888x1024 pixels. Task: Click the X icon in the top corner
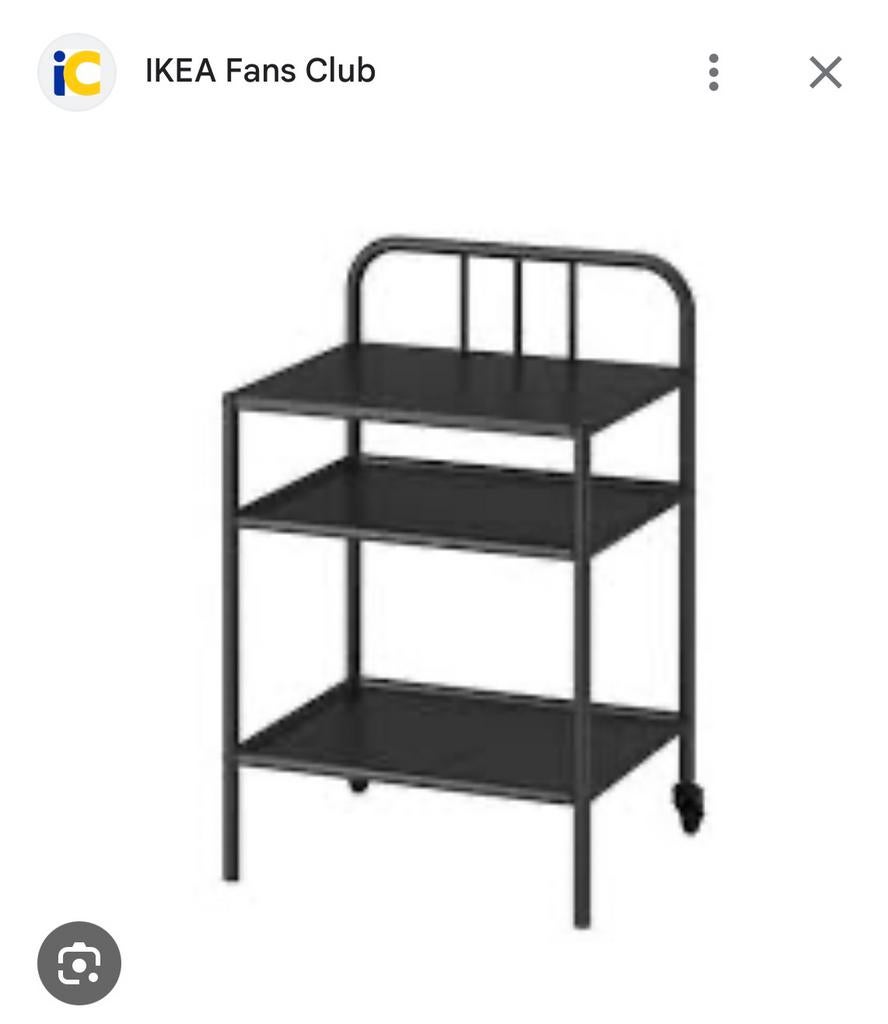824,71
